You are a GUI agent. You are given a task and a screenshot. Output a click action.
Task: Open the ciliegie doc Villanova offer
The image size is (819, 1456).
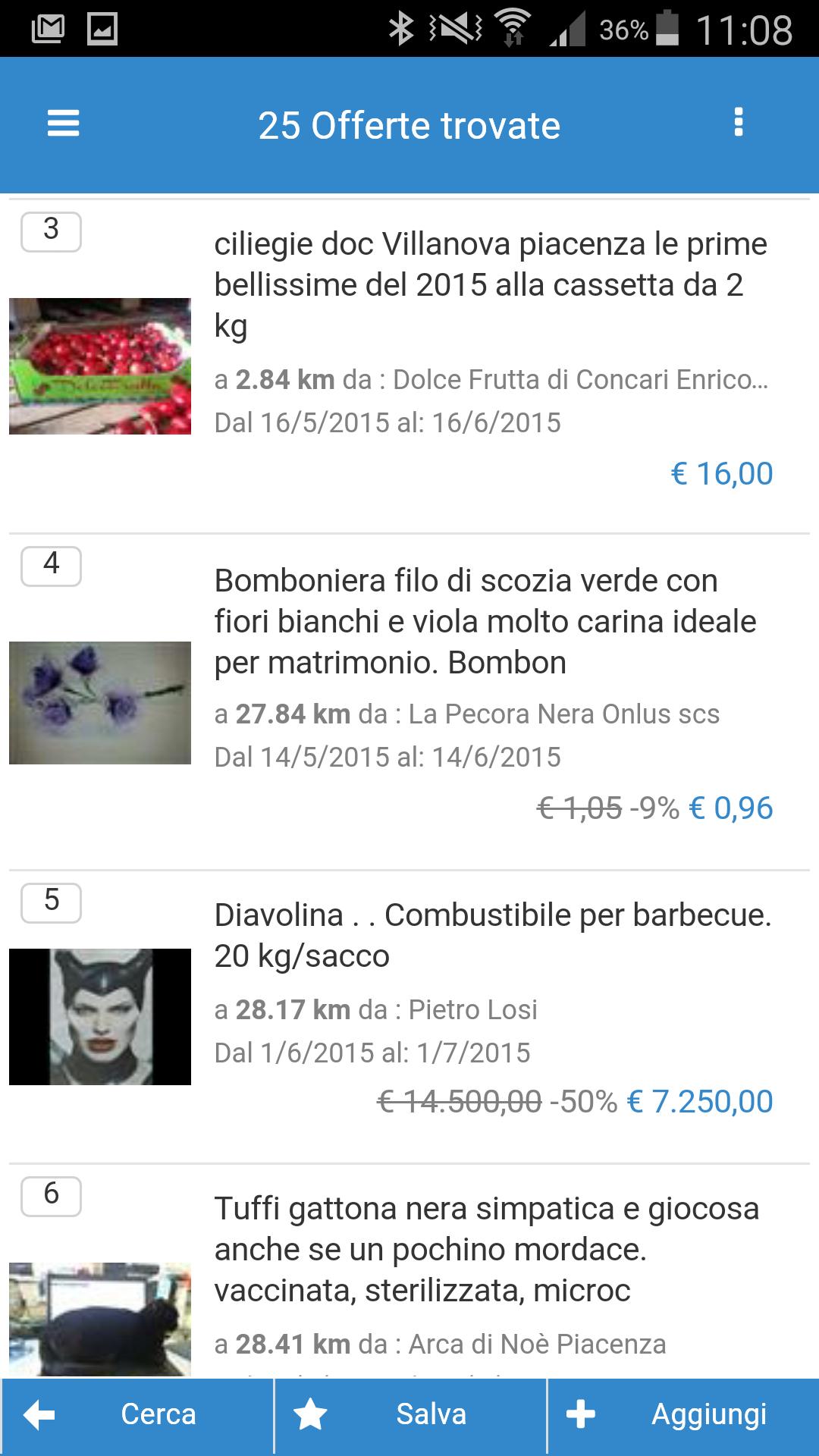coord(490,285)
